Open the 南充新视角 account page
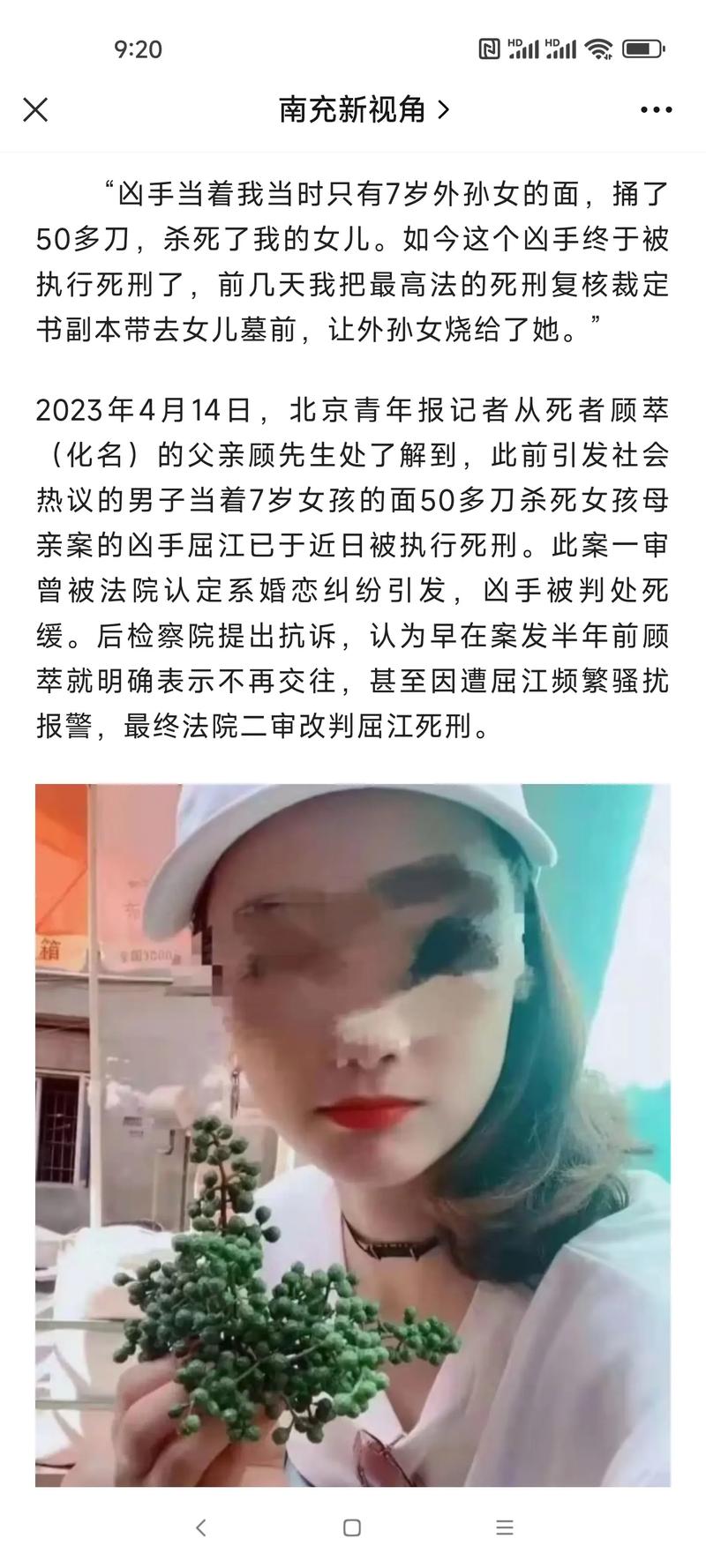This screenshot has height=1568, width=706. 363,110
